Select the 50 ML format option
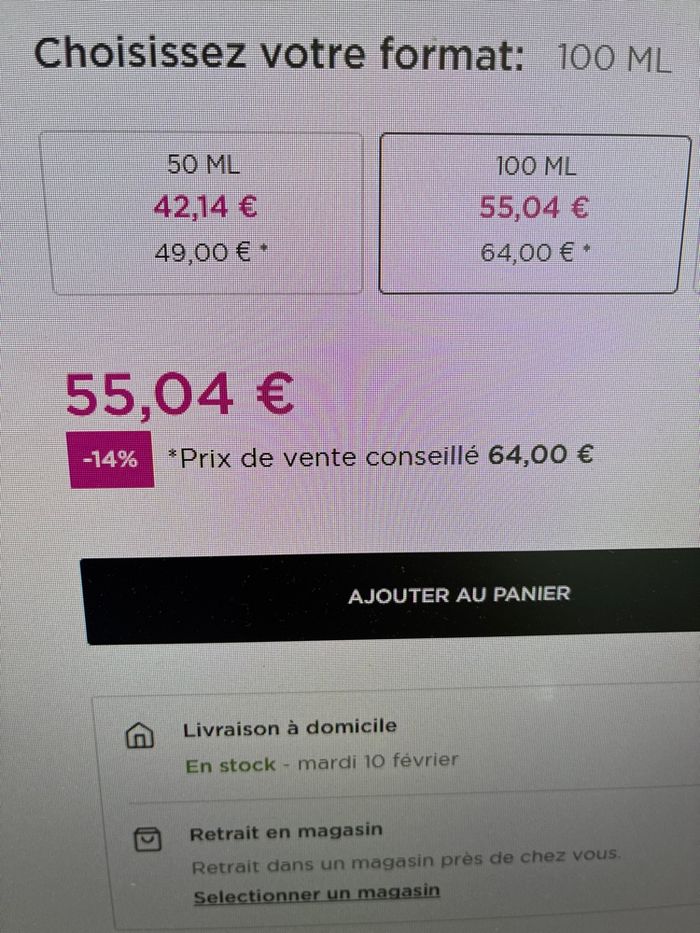The width and height of the screenshot is (700, 933). pos(205,212)
